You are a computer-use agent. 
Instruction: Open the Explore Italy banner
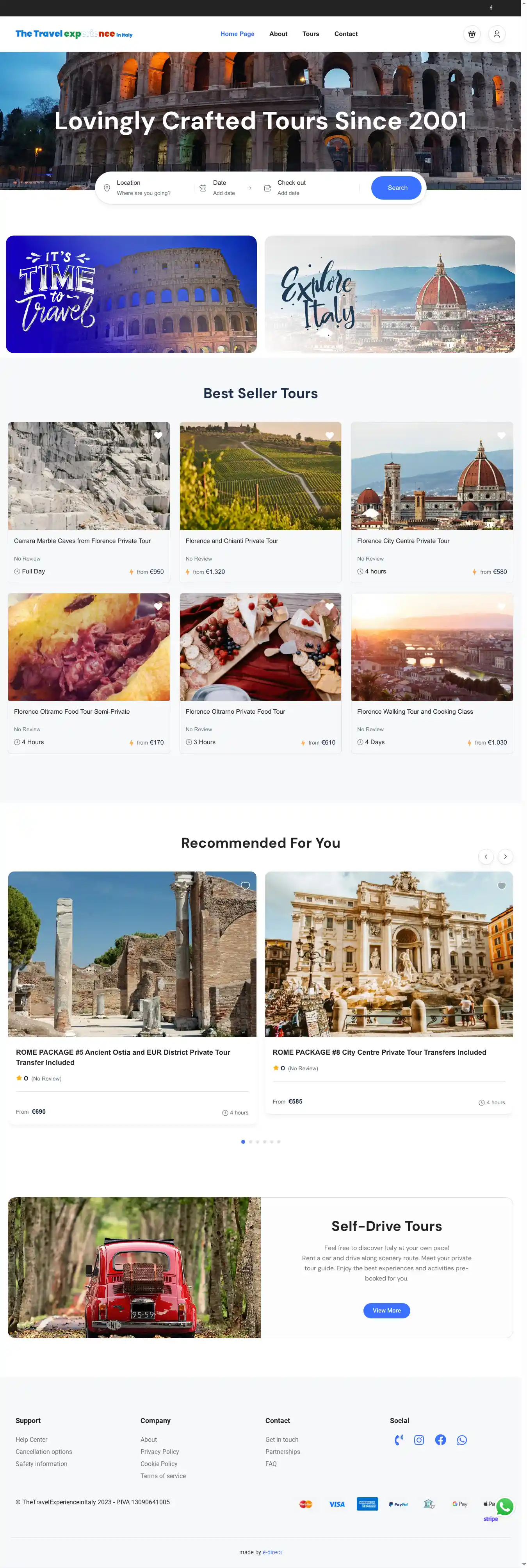pos(390,294)
